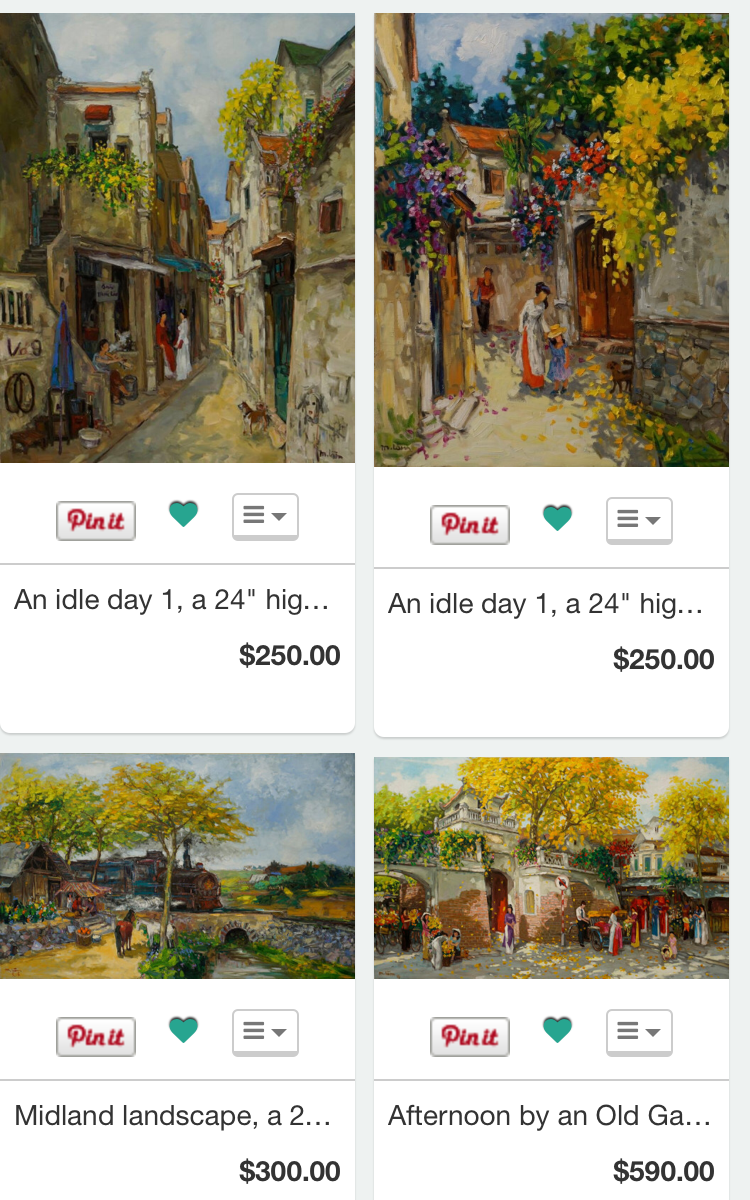Image resolution: width=750 pixels, height=1200 pixels.
Task: Favorite the Afternoon by an Old Gate painting
Action: (557, 1030)
